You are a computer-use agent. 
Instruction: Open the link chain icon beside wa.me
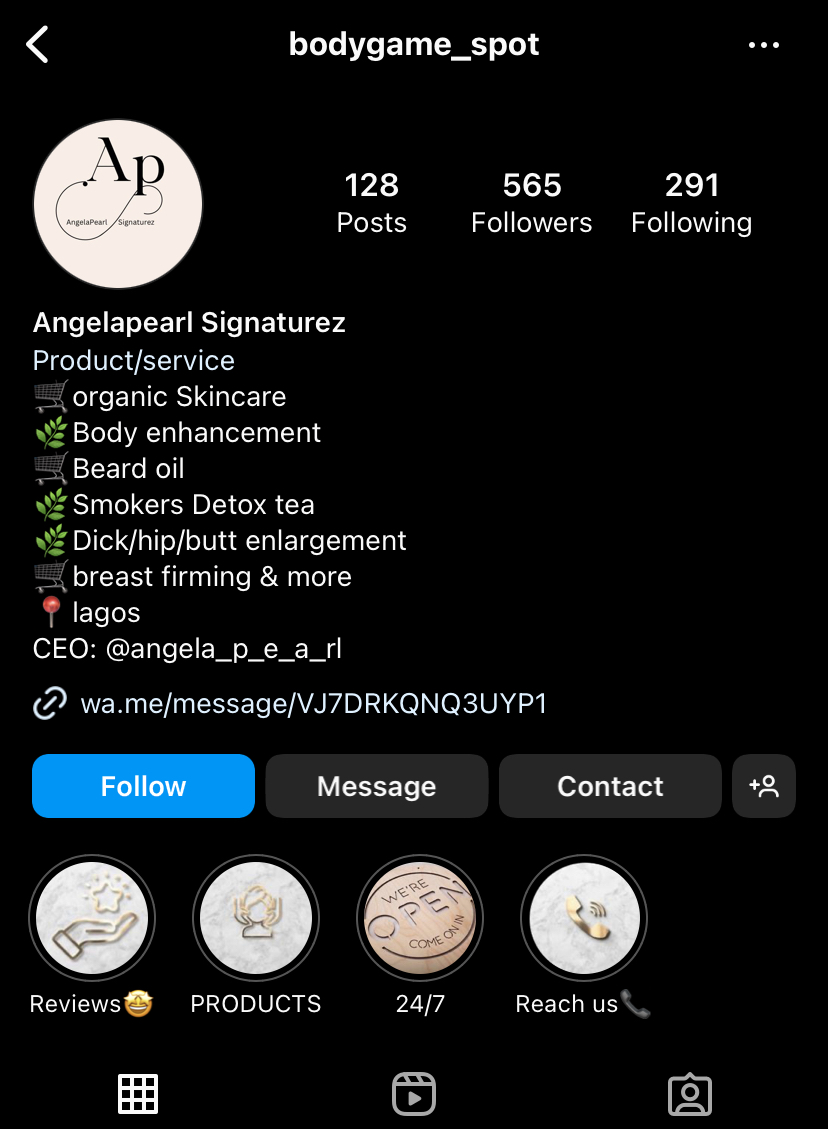tap(49, 703)
